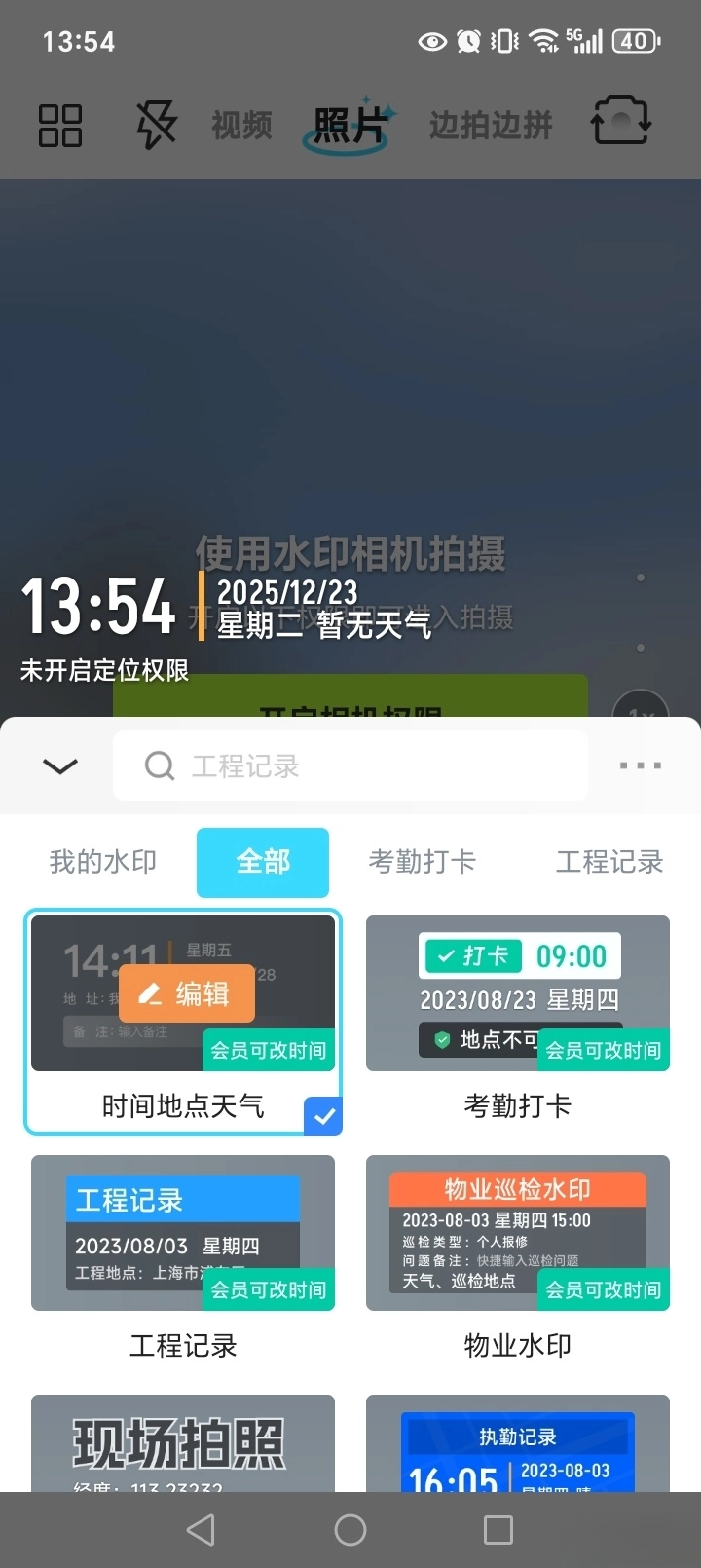Screen dimensions: 701x1568
Task: Open the three-dot more options
Action: pyautogui.click(x=641, y=766)
